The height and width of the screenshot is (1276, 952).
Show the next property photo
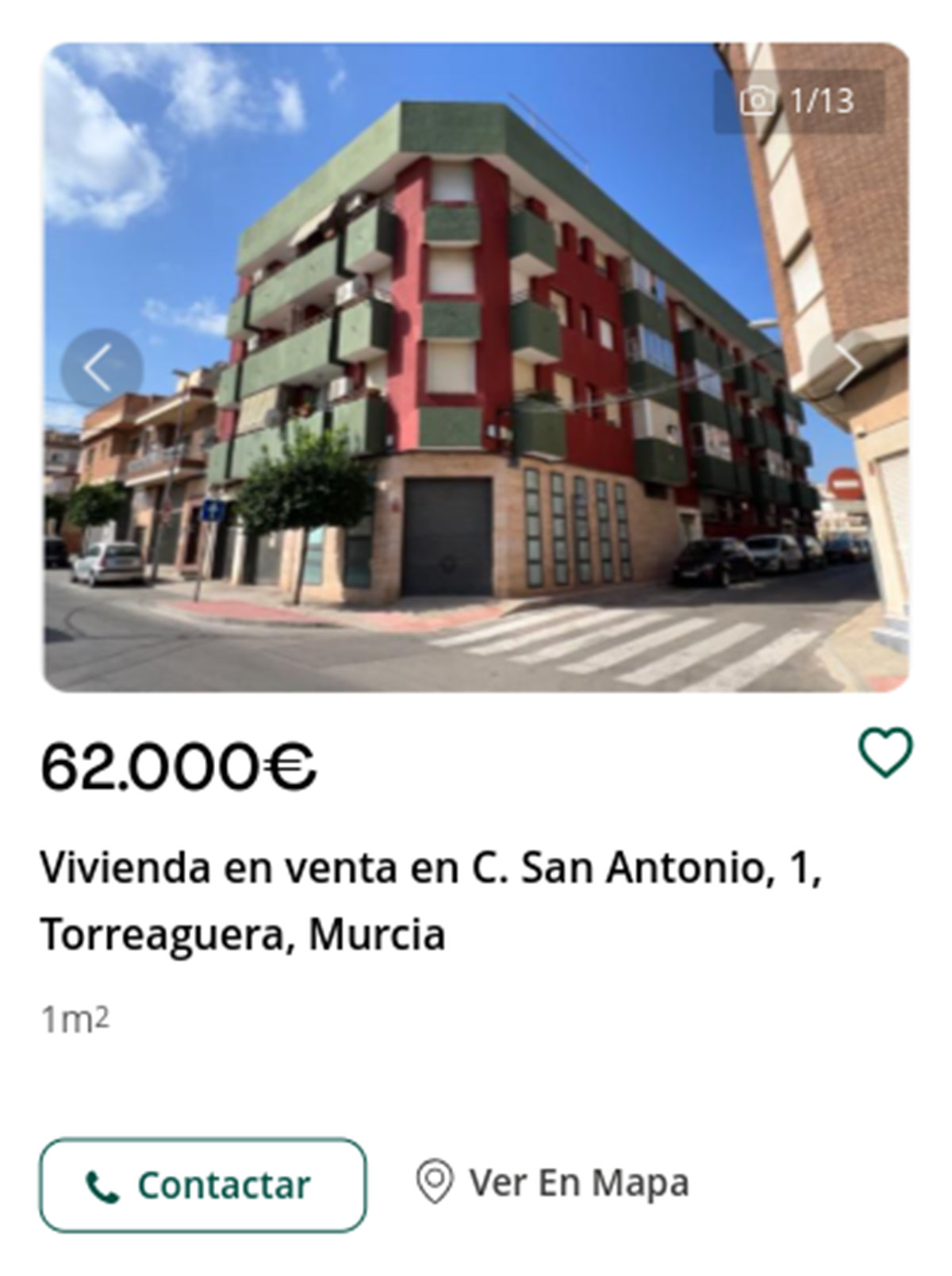tap(848, 368)
